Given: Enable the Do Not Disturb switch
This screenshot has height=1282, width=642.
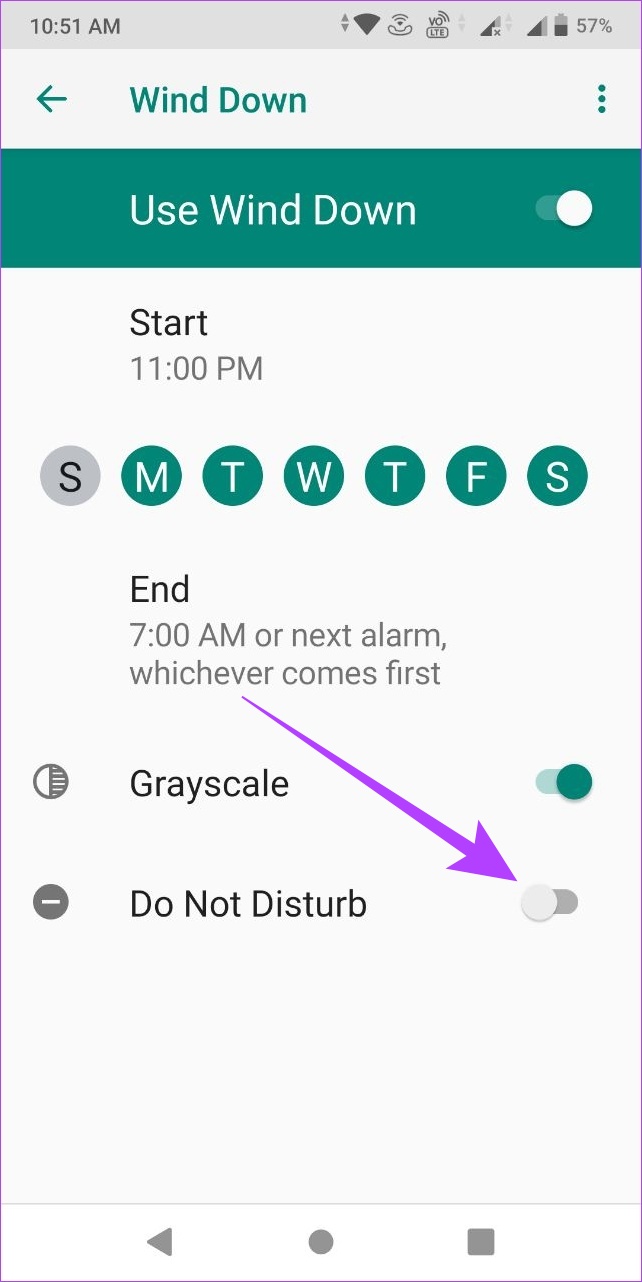Looking at the screenshot, I should 550,904.
